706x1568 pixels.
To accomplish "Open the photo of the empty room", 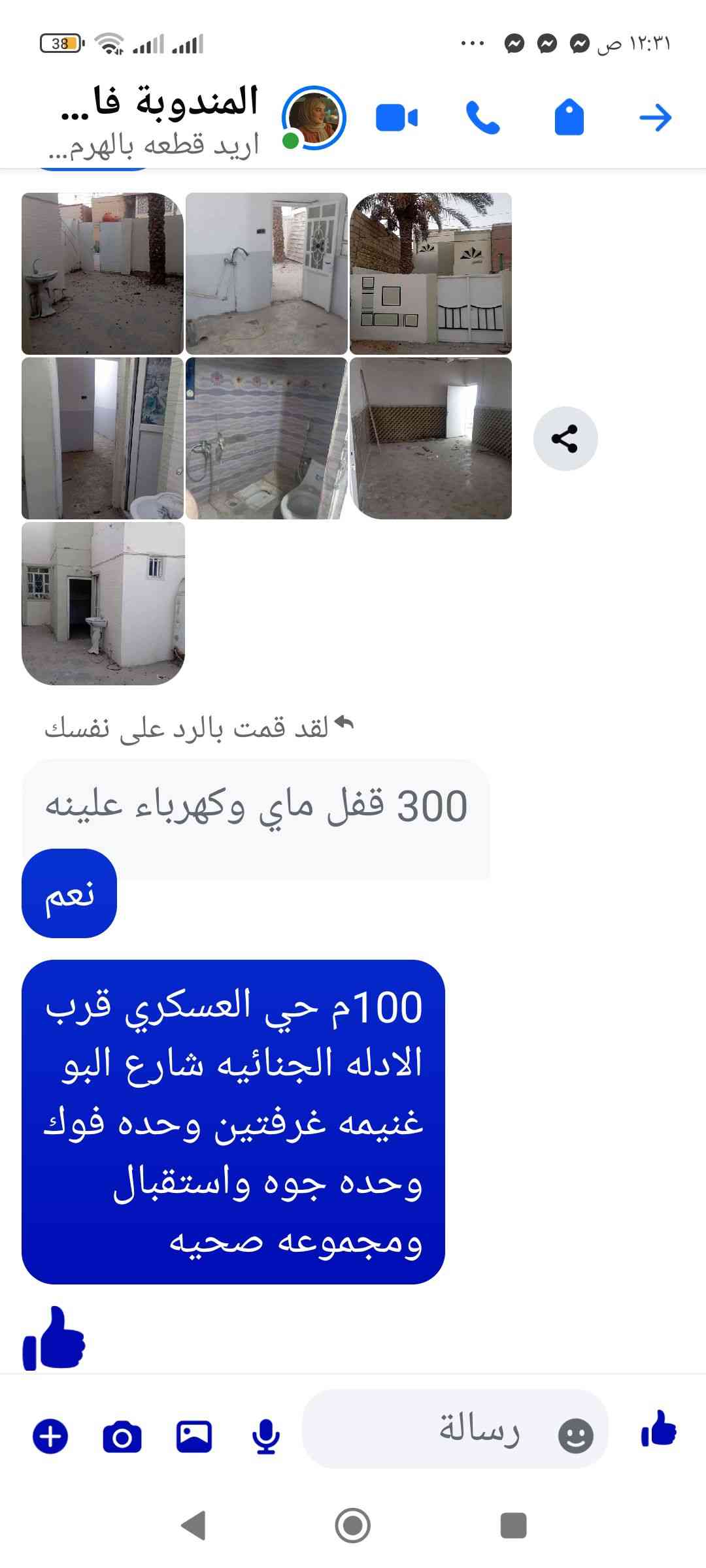I will (x=431, y=438).
